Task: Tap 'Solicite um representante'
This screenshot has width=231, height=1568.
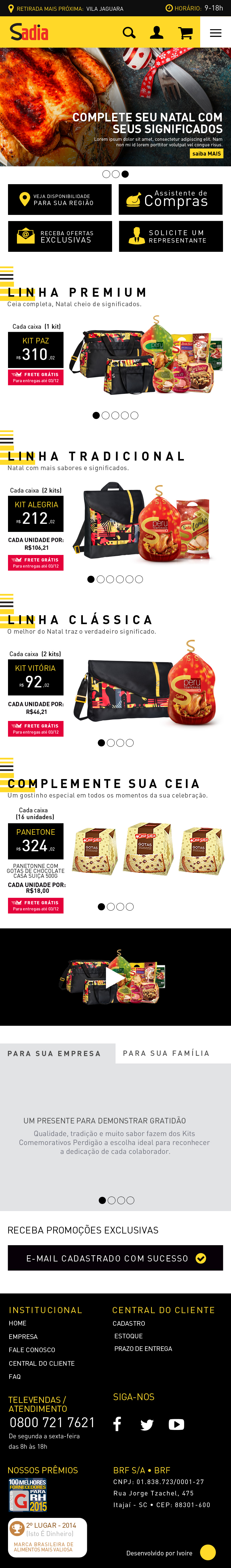Action: click(171, 236)
